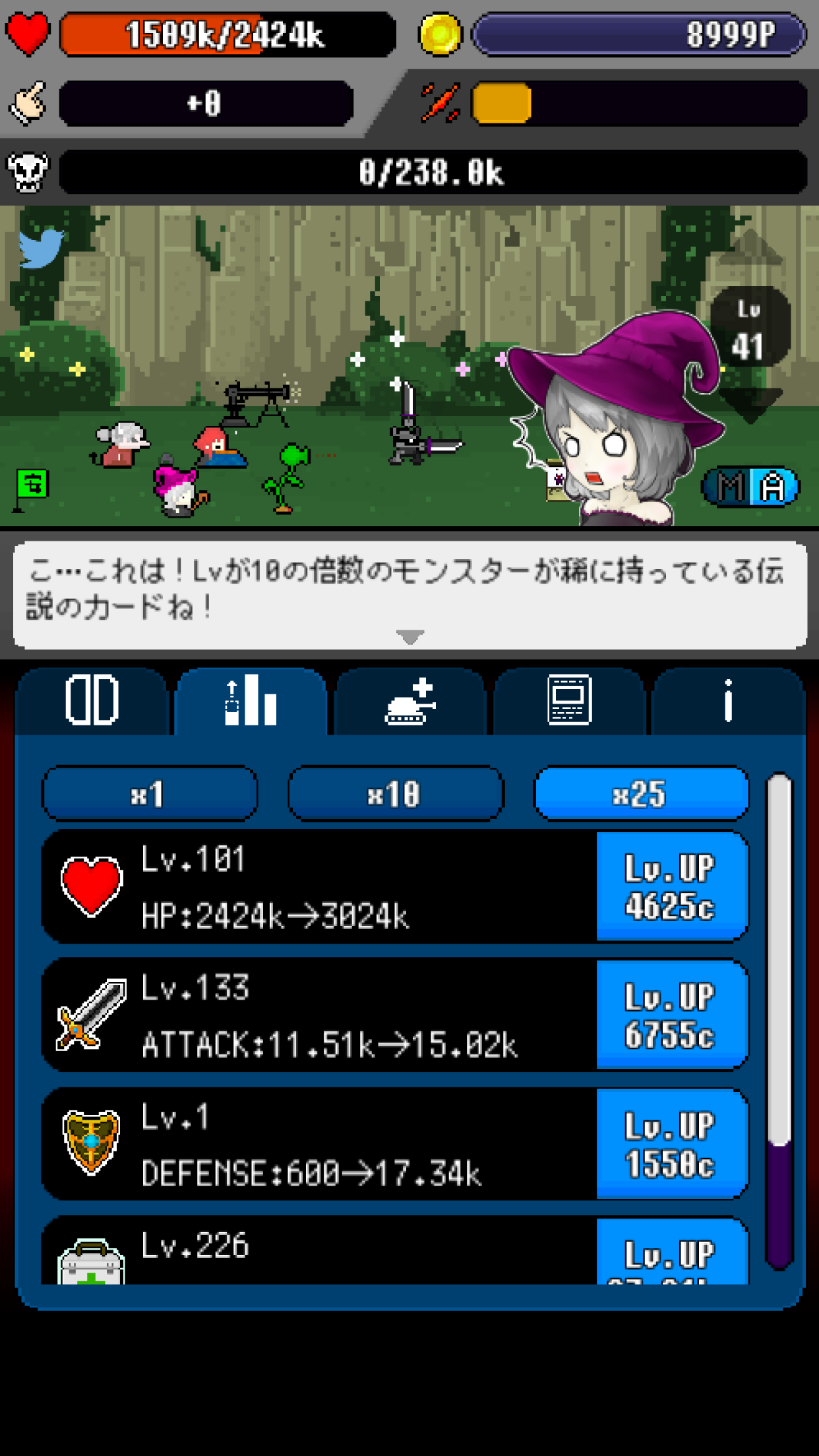Open the monitor list tab
819x1456 pixels.
coord(569,701)
